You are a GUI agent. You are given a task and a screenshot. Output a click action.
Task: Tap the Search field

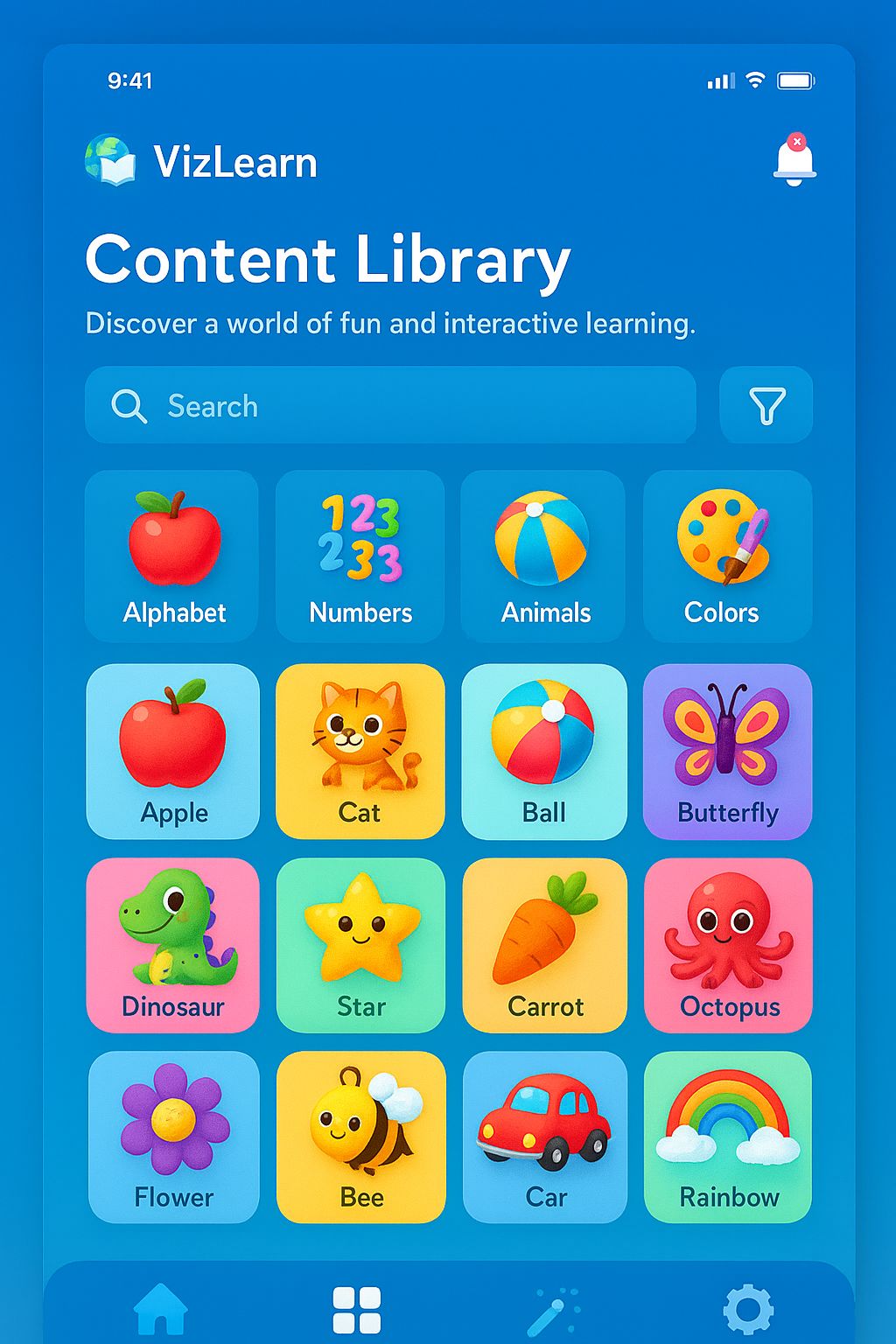pyautogui.click(x=390, y=405)
